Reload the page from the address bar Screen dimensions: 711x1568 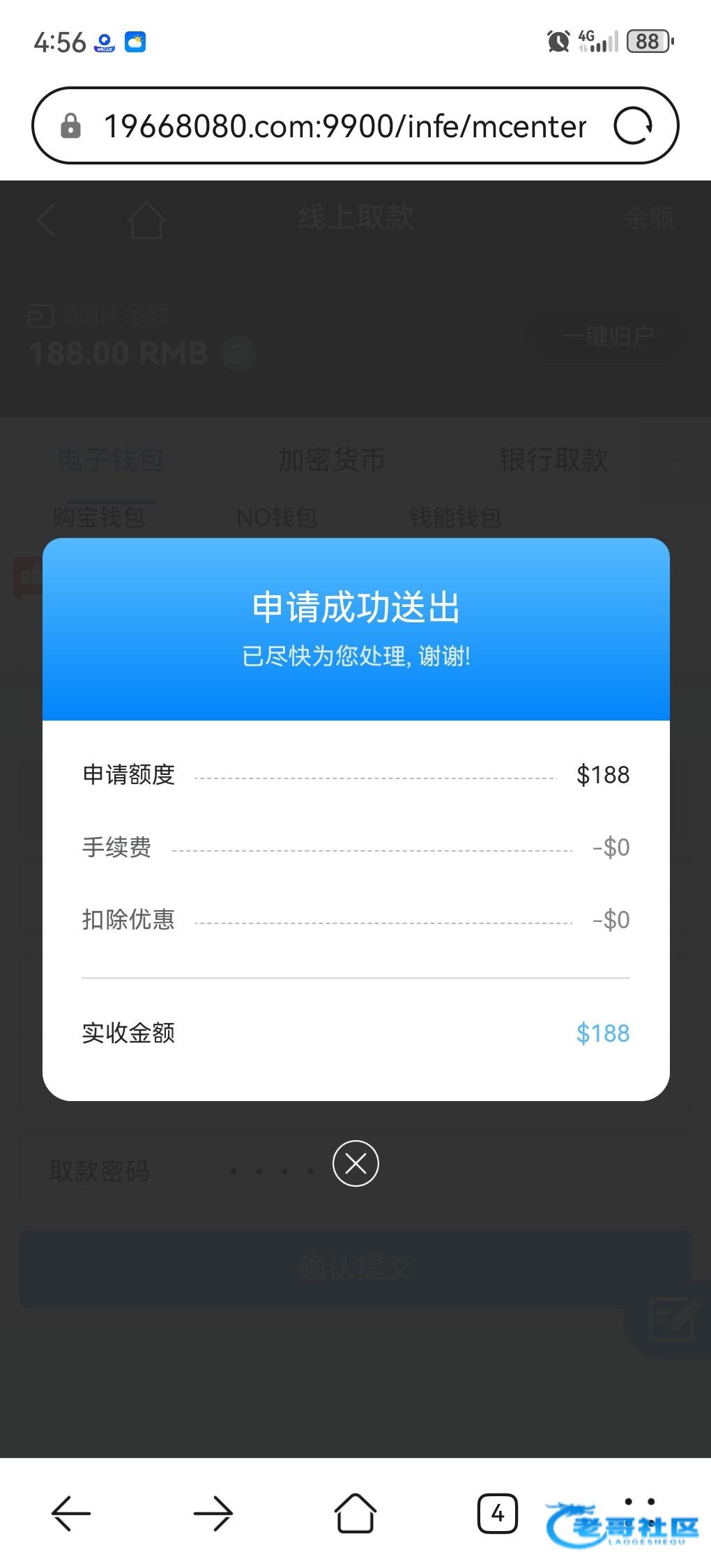coord(633,126)
